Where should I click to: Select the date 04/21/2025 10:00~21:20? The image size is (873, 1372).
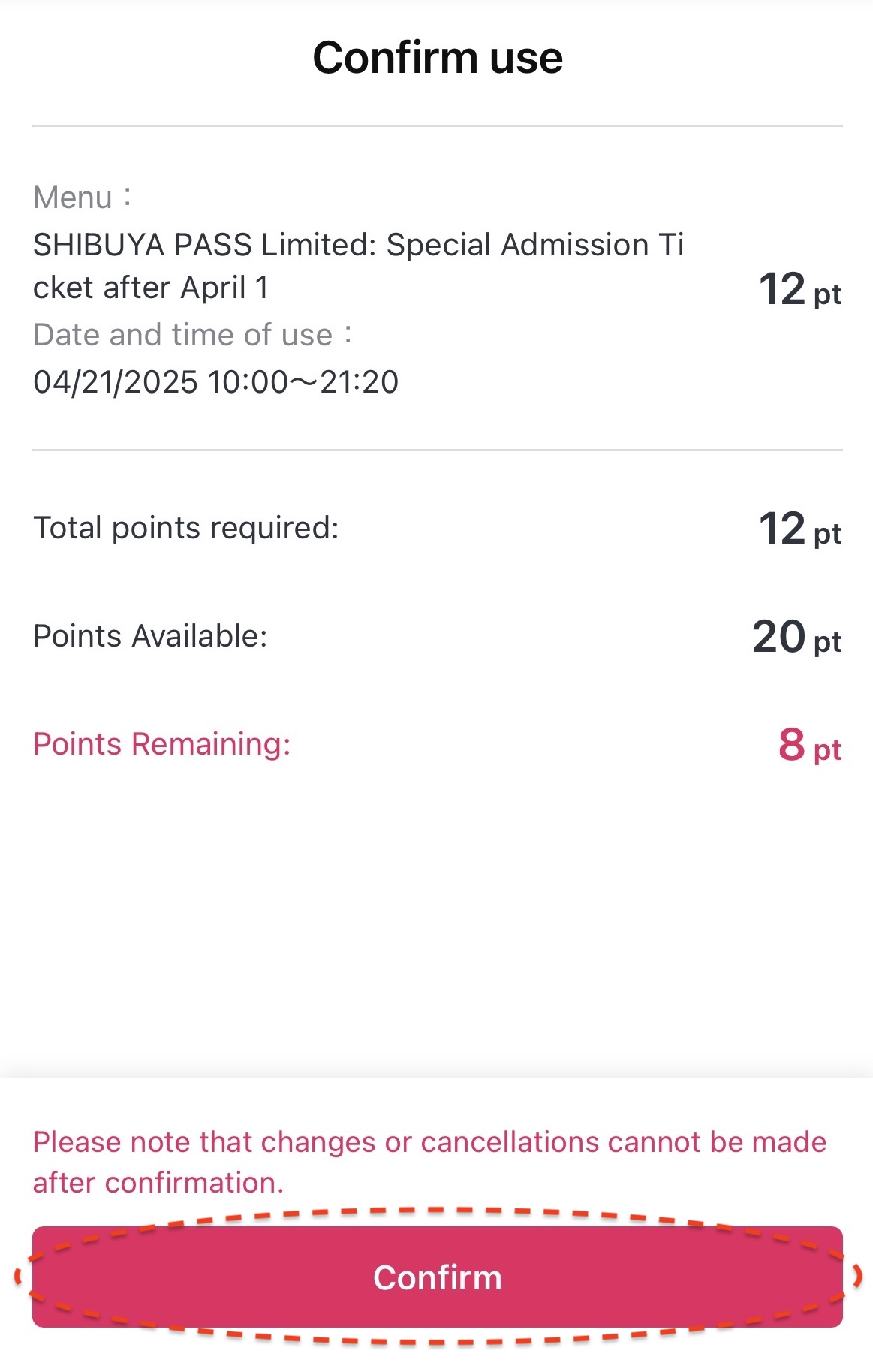[218, 381]
